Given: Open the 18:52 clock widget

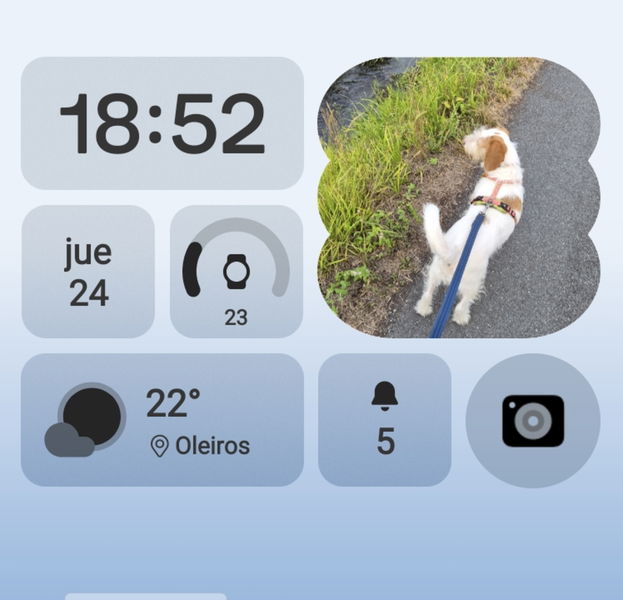Looking at the screenshot, I should [x=162, y=123].
